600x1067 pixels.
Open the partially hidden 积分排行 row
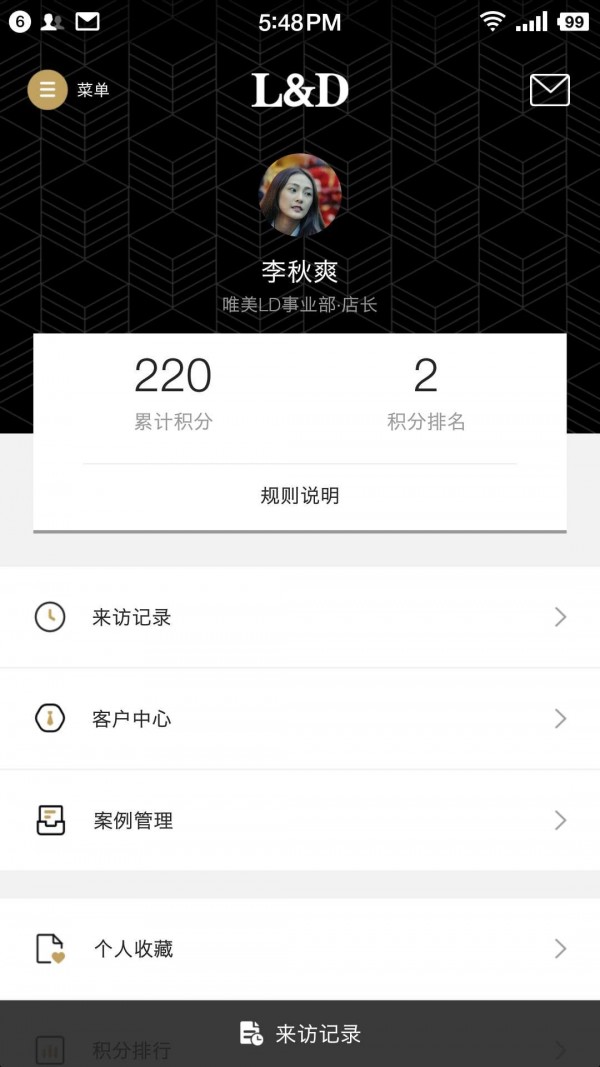pyautogui.click(x=130, y=1052)
